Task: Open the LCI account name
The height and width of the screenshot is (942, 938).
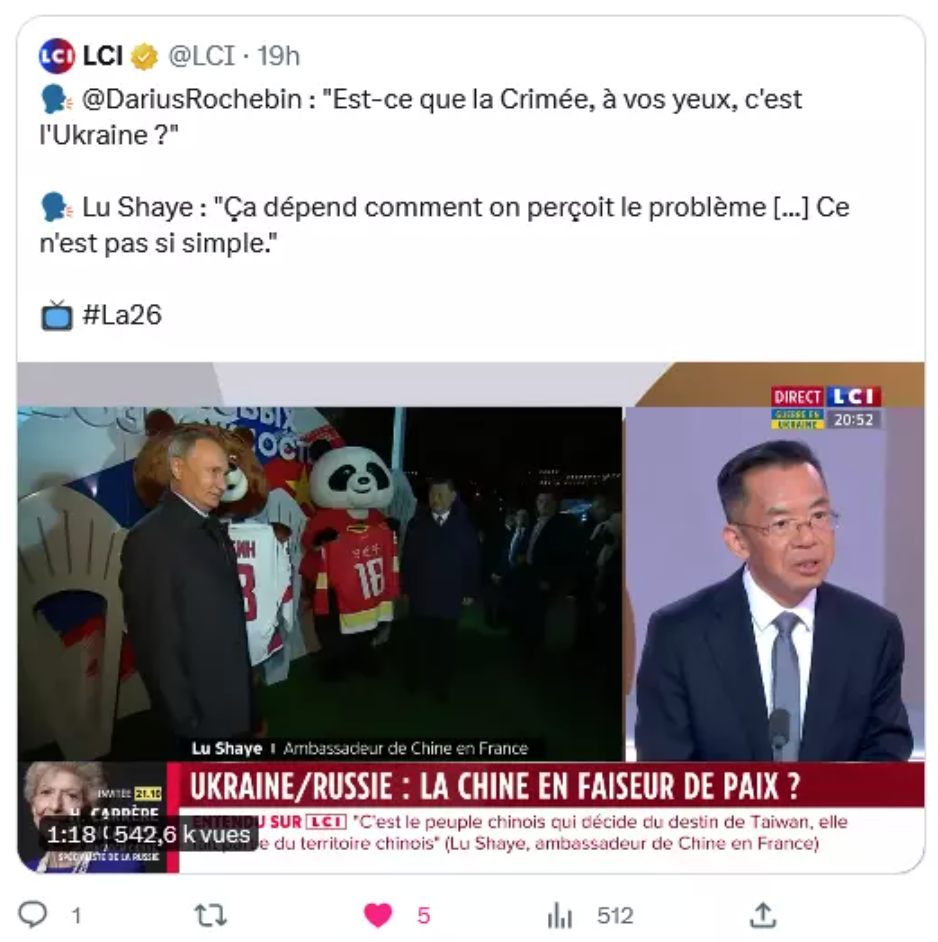Action: click(x=103, y=55)
